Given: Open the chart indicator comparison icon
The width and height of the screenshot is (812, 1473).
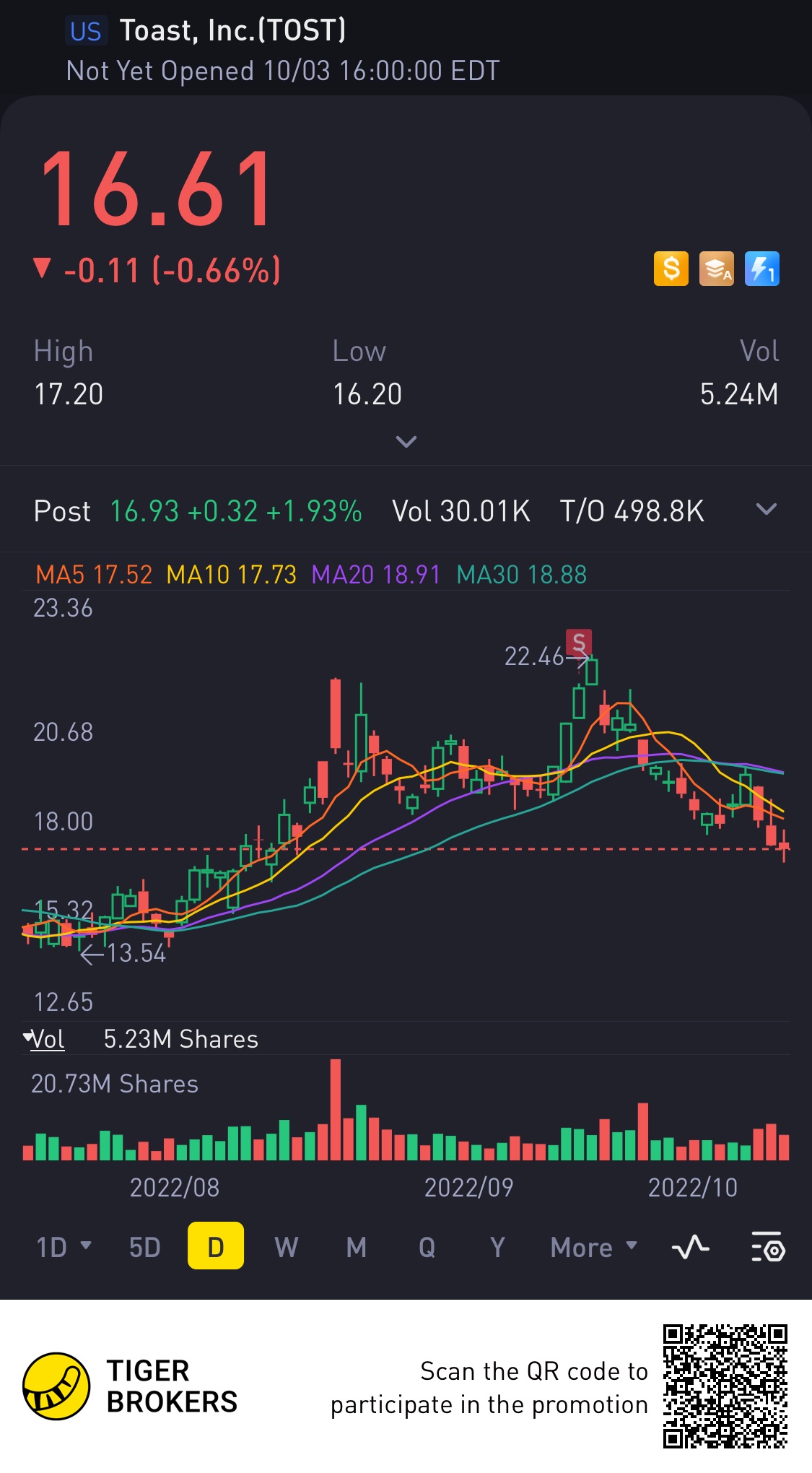Looking at the screenshot, I should [690, 1247].
